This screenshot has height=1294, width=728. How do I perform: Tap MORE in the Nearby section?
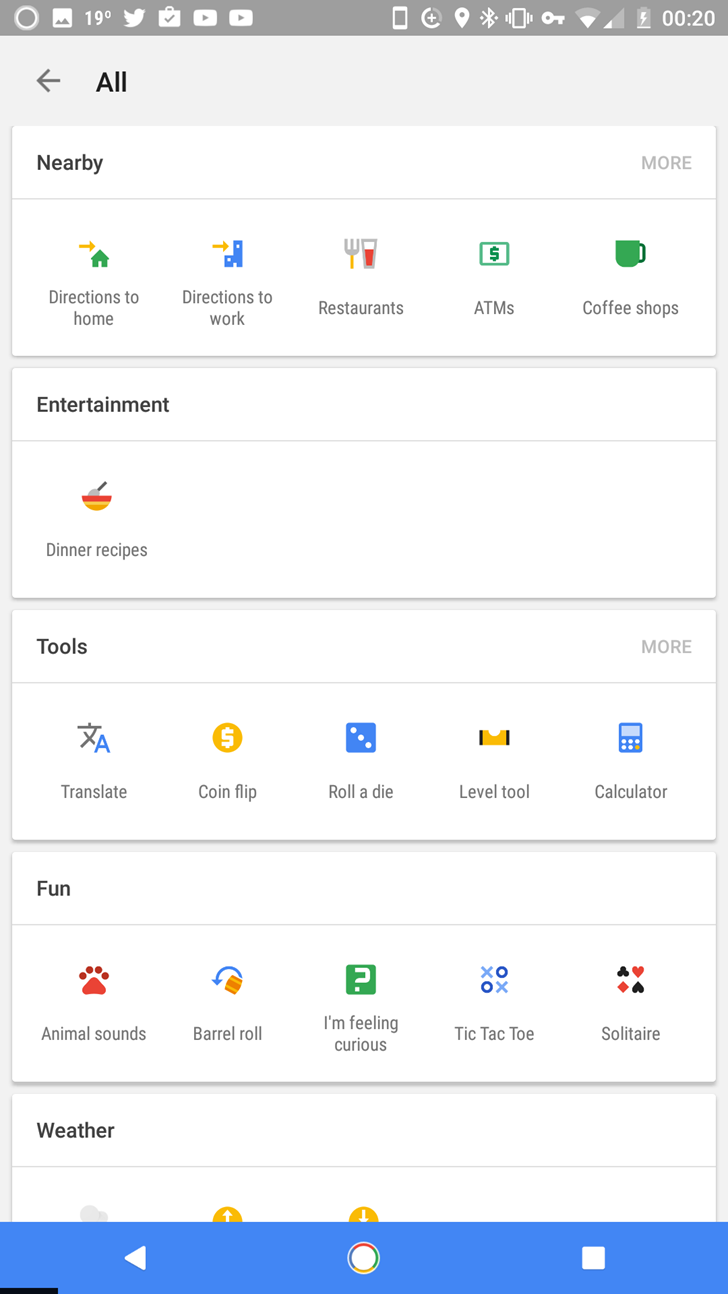coord(666,163)
